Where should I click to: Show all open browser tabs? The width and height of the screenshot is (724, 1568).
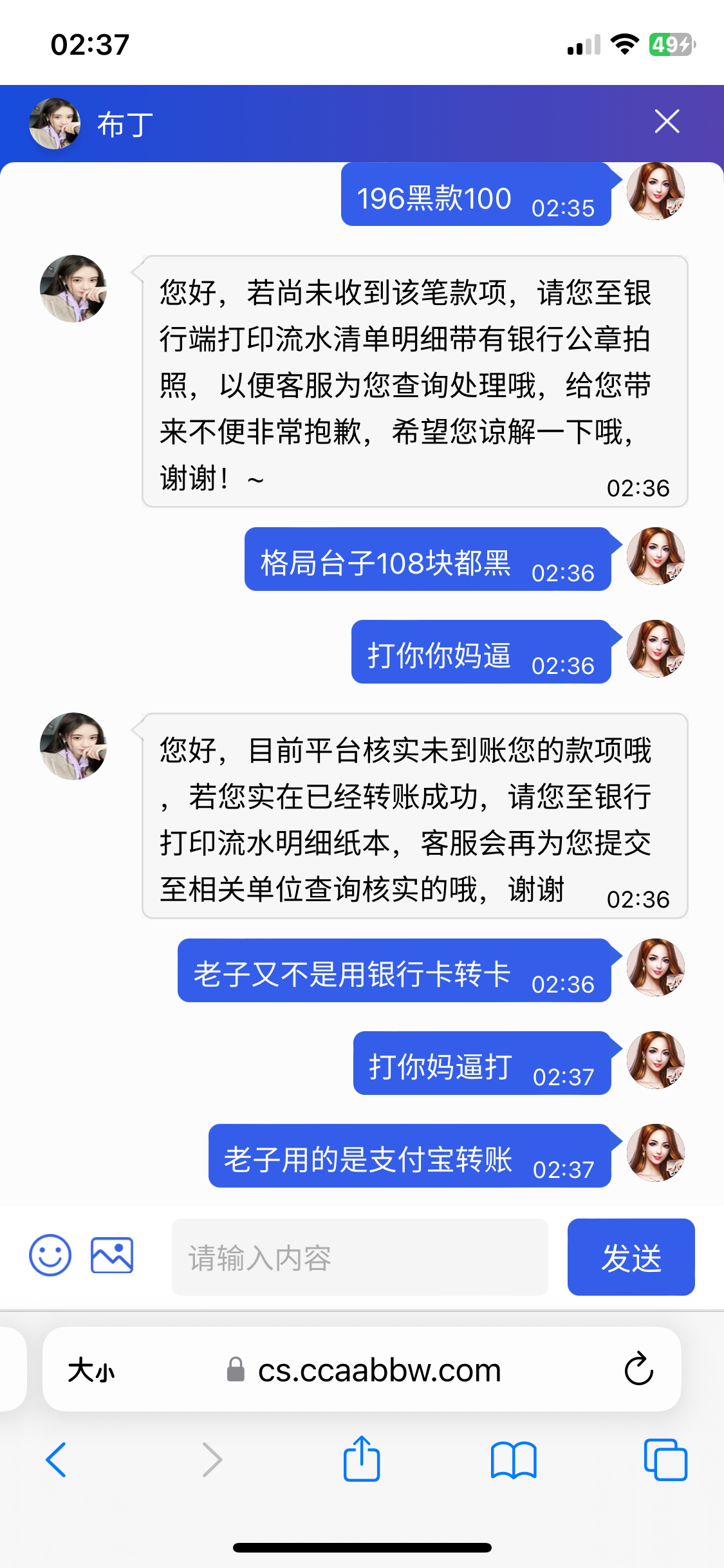[x=665, y=1460]
